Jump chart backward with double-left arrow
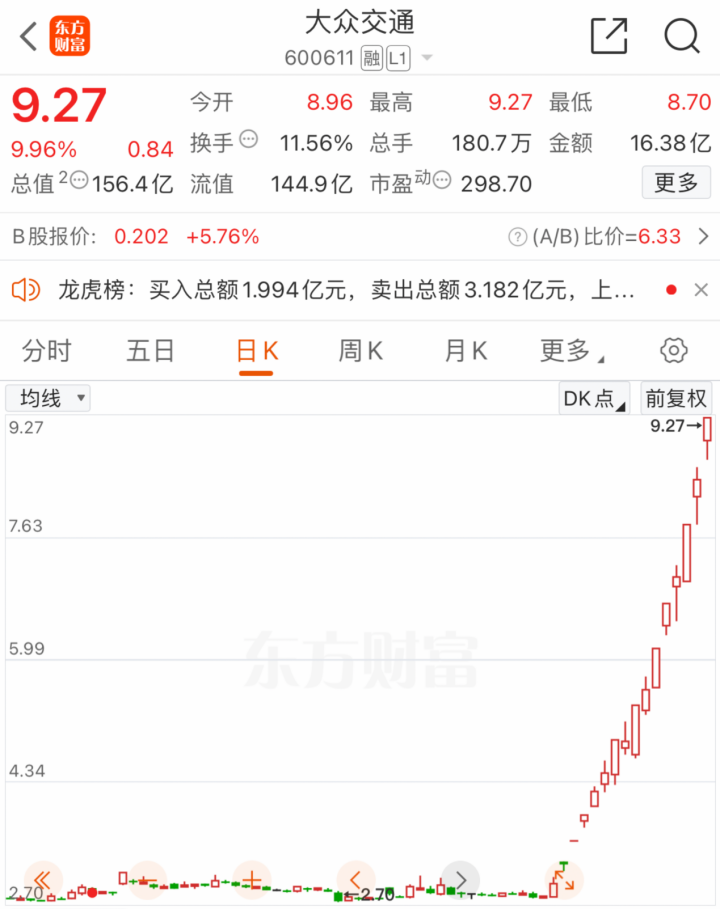The width and height of the screenshot is (720, 909). pyautogui.click(x=43, y=880)
